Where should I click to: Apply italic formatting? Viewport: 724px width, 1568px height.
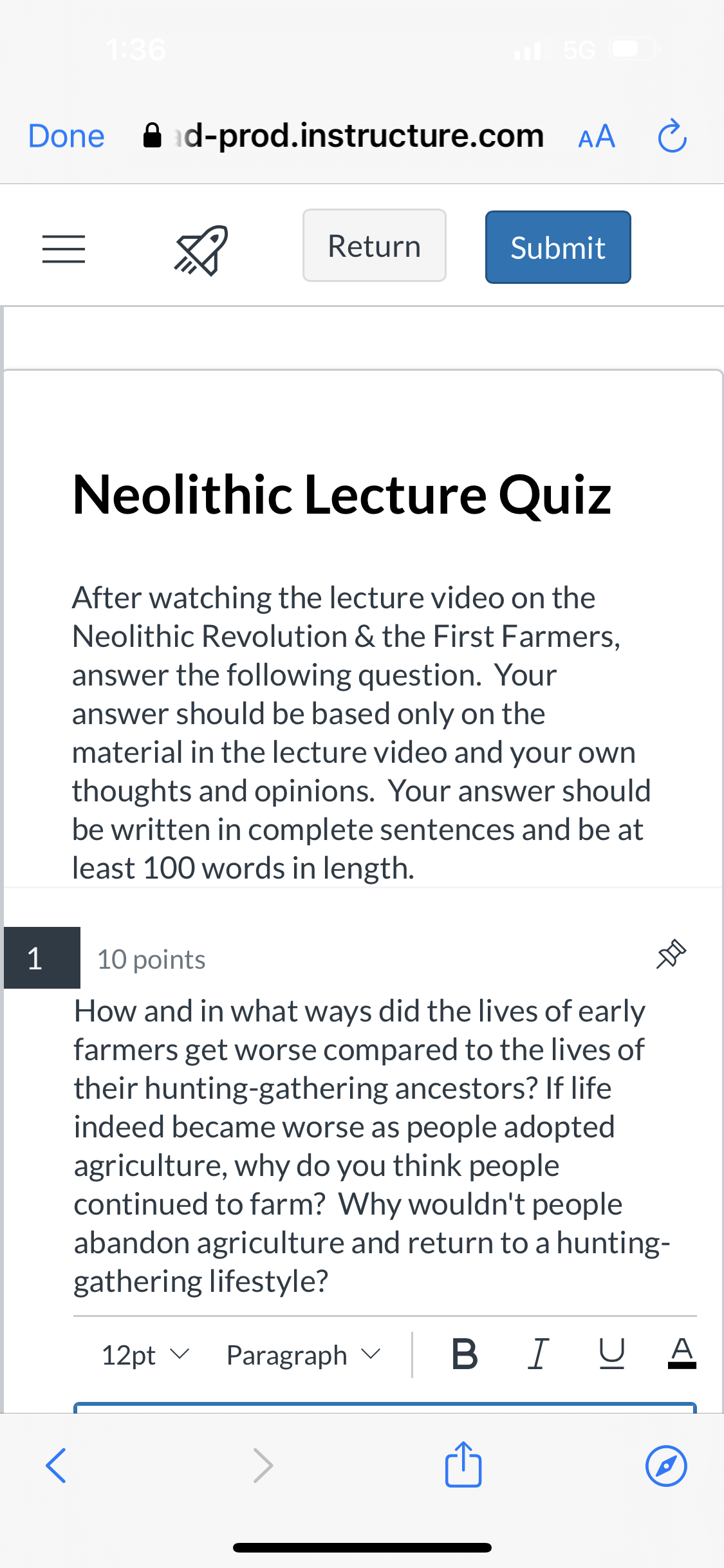(x=539, y=1354)
